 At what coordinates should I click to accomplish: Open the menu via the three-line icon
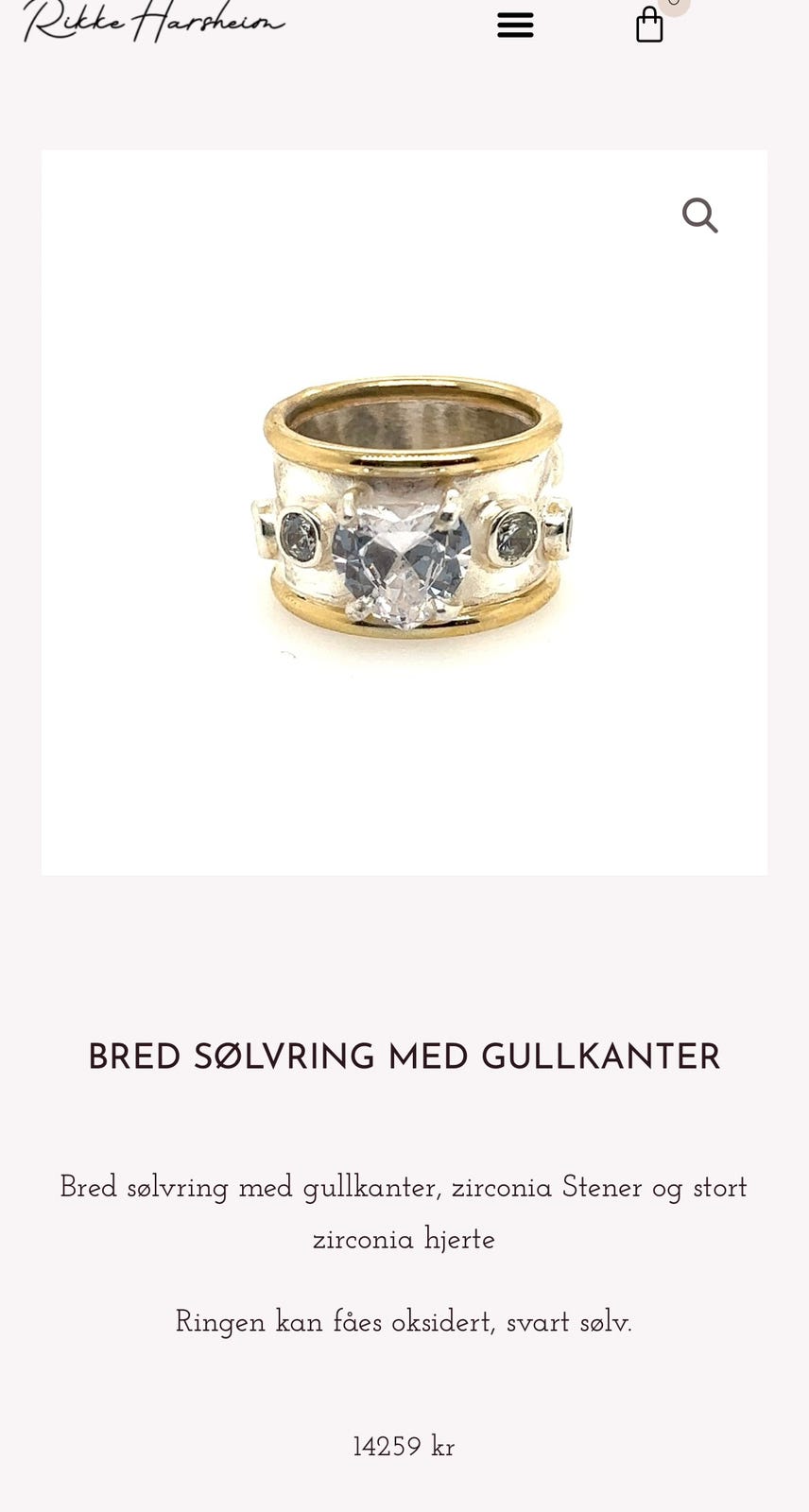[x=515, y=25]
